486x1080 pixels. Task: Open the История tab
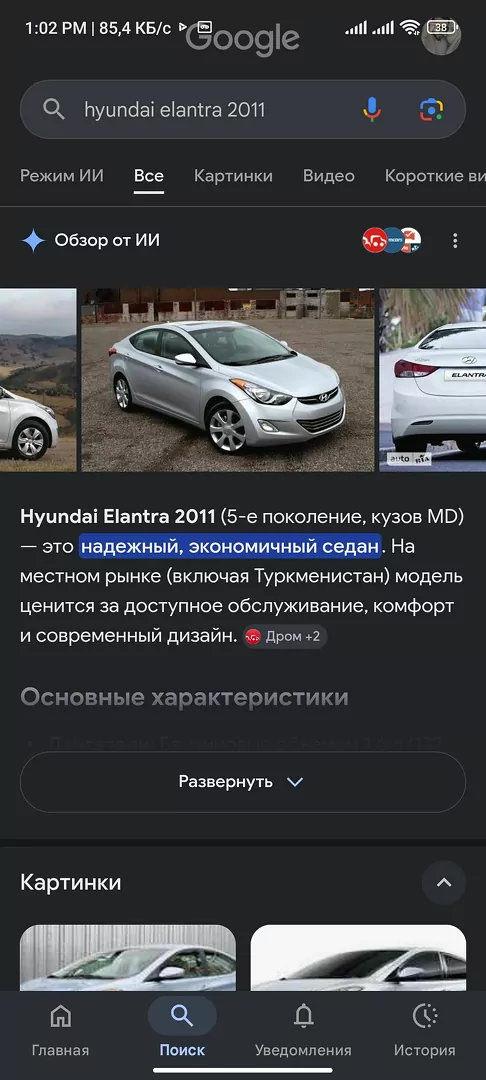point(424,1030)
